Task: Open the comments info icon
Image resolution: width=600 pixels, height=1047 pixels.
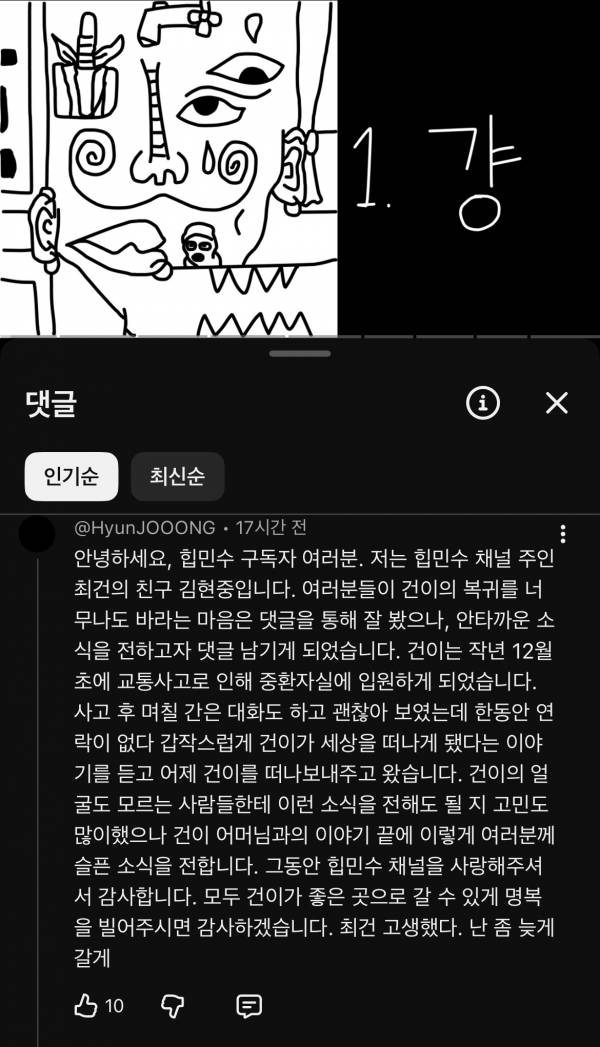Action: click(x=483, y=403)
